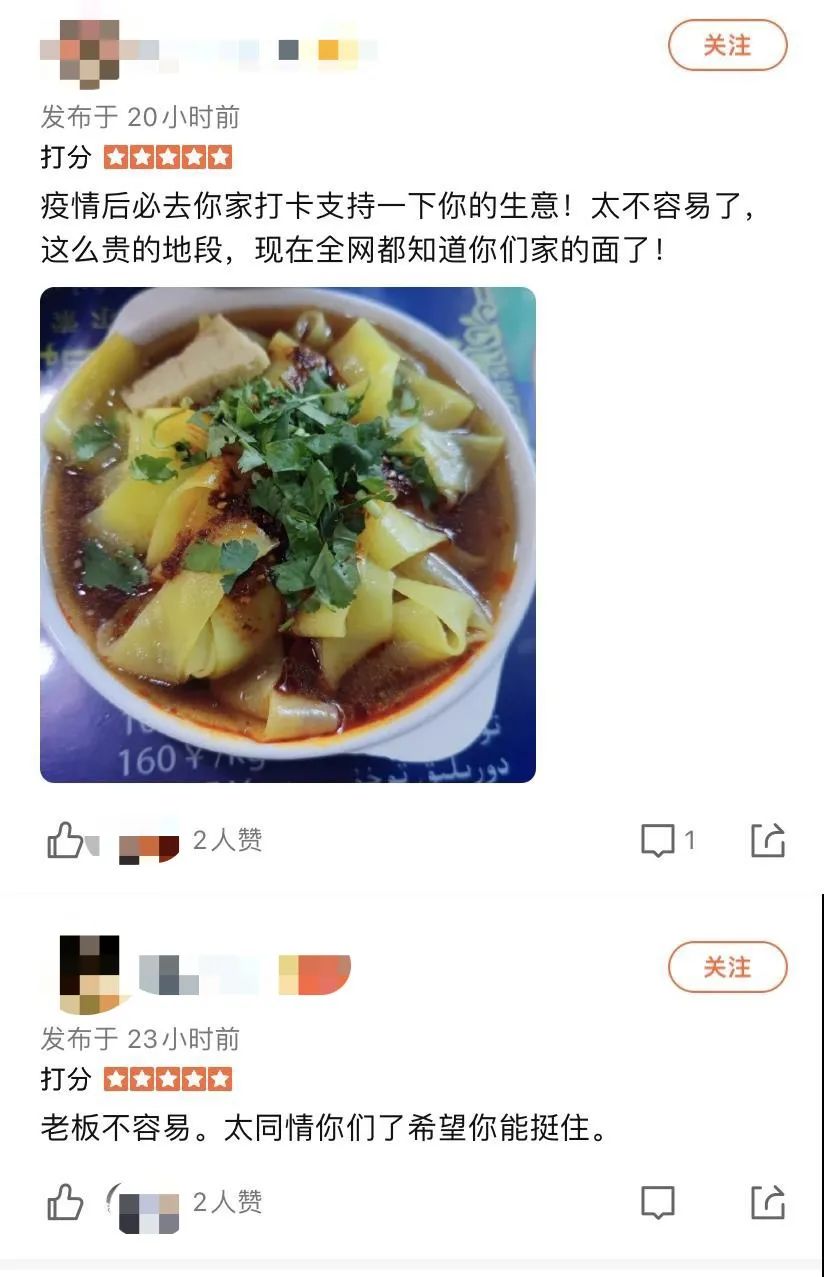Follow the reviewer who posted 23小时前
The image size is (824, 1277).
[727, 967]
